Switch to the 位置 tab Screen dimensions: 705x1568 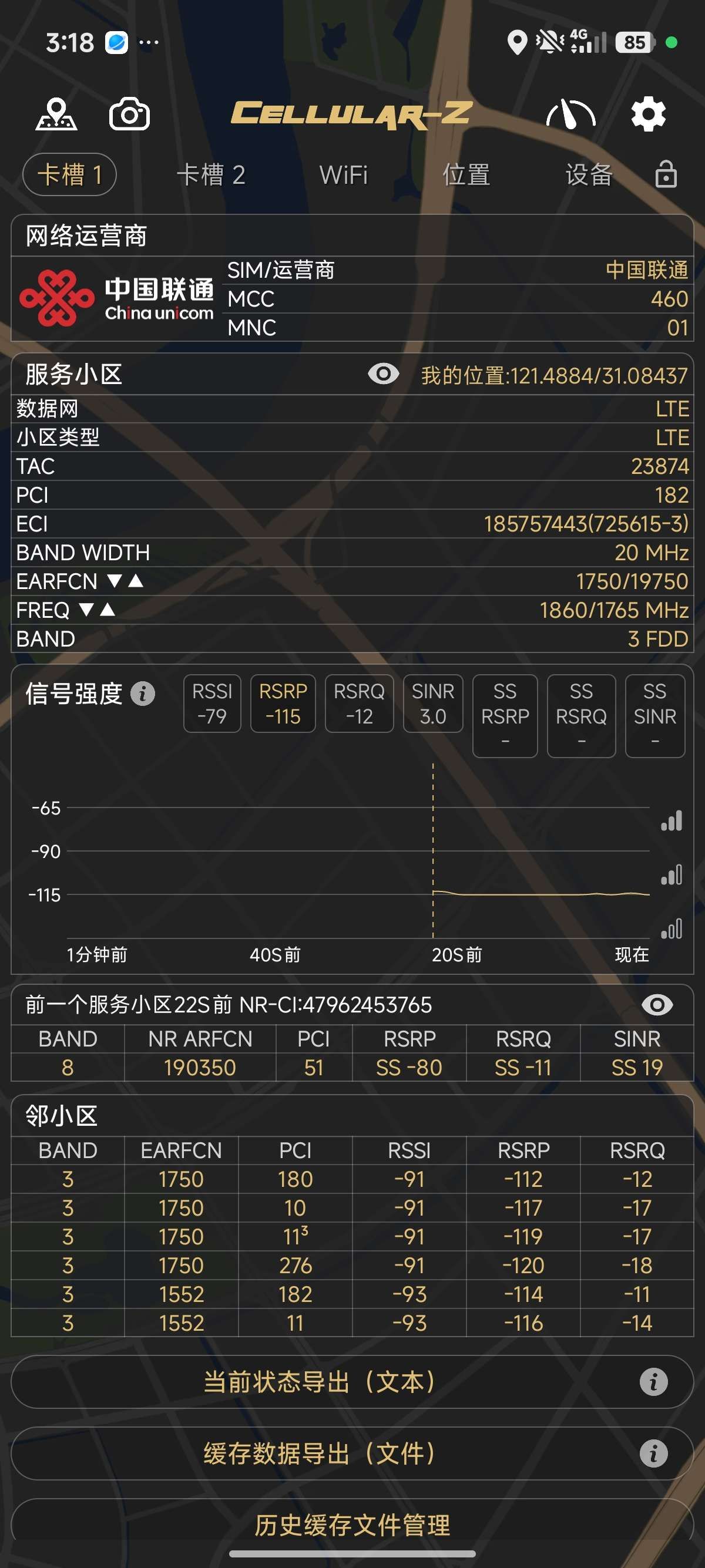coord(466,174)
